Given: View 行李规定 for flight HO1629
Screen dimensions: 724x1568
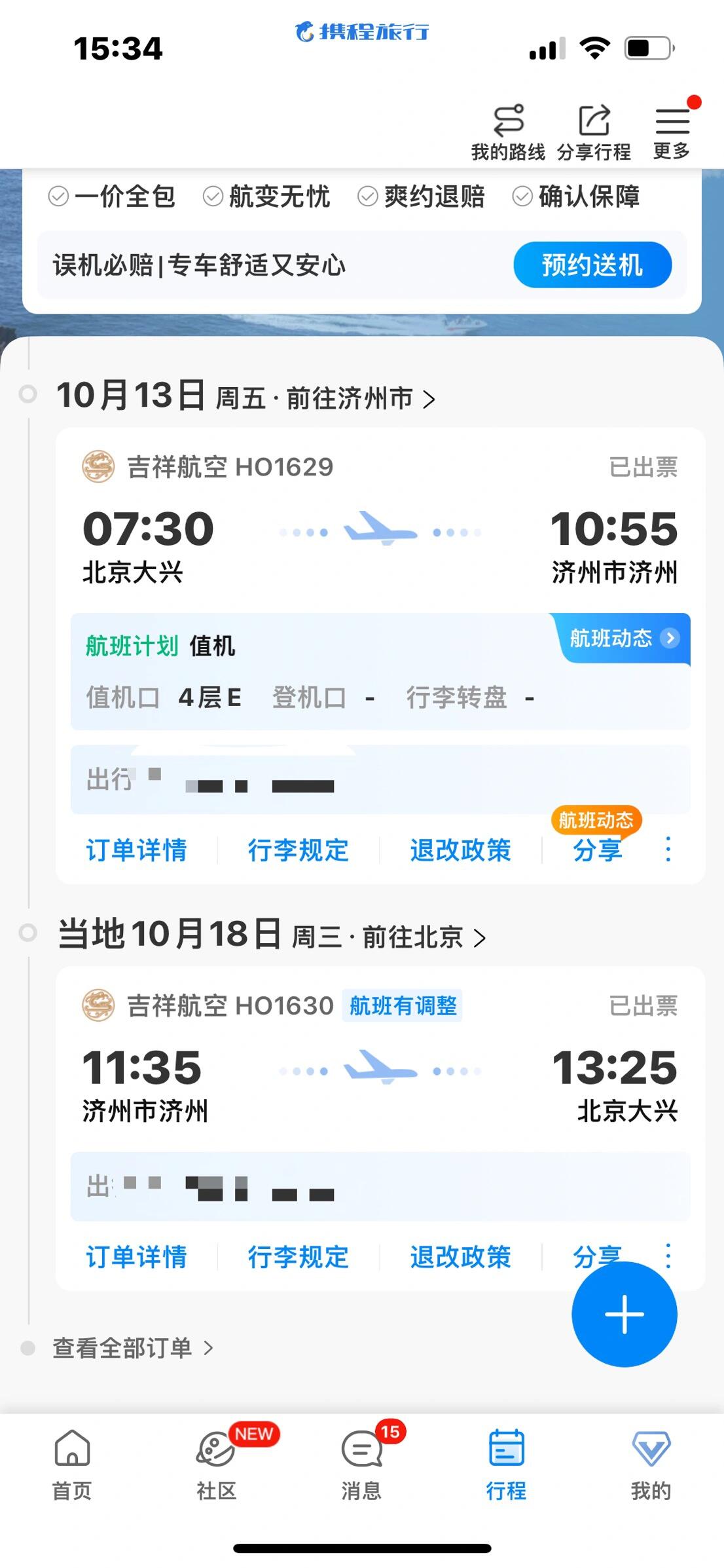Looking at the screenshot, I should coord(298,850).
